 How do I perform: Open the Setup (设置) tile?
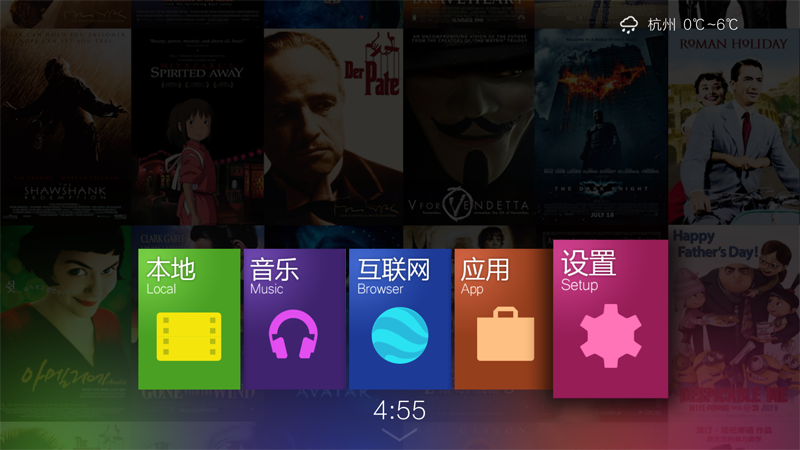click(x=610, y=318)
